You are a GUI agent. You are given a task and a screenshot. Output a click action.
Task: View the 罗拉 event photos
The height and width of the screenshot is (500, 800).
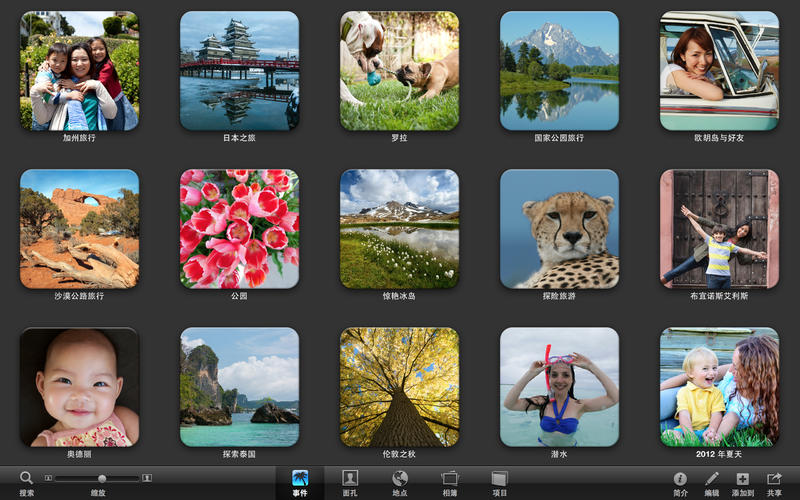[x=399, y=71]
